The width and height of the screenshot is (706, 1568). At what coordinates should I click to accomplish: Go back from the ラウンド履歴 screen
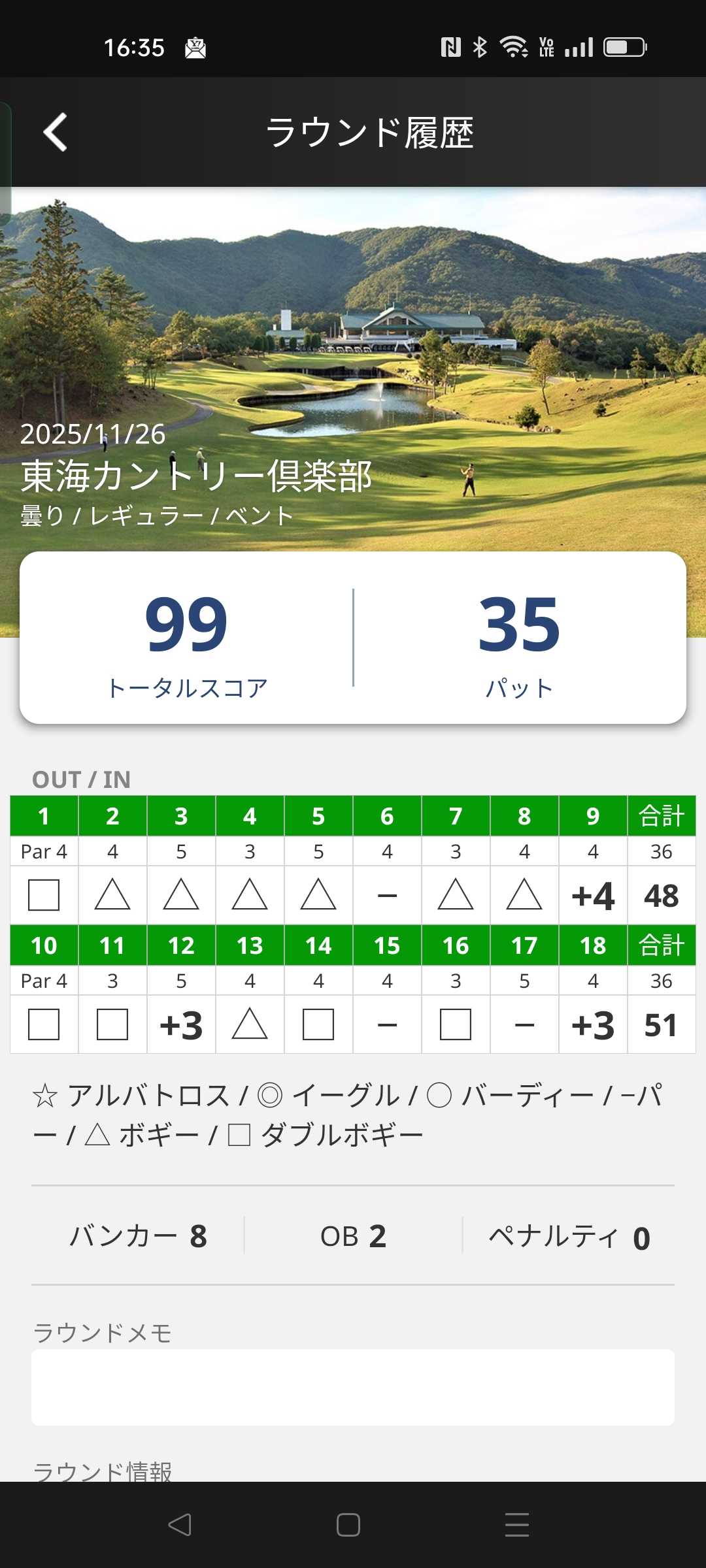tap(56, 133)
